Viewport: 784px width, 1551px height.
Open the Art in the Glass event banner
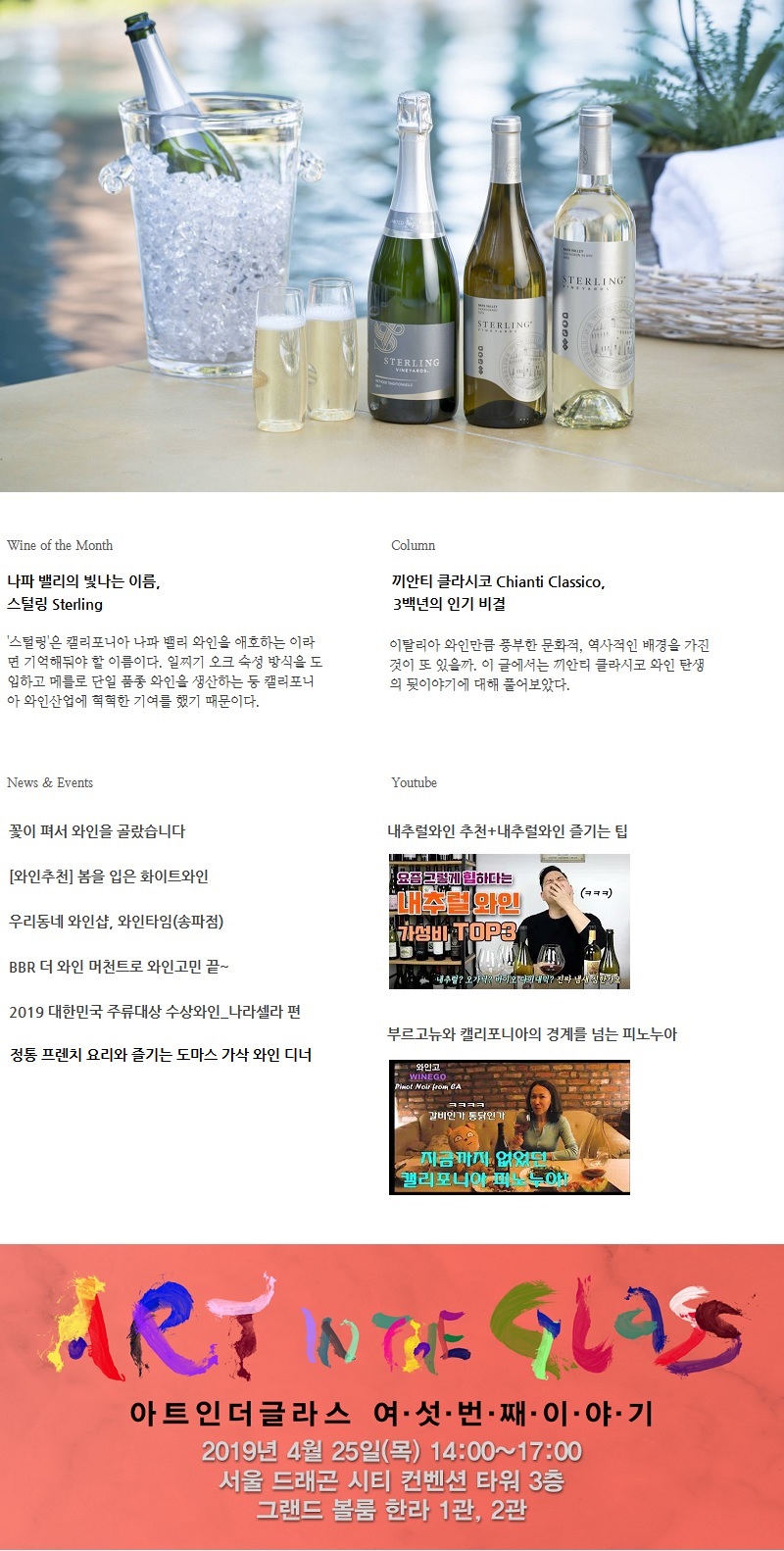(x=392, y=1397)
